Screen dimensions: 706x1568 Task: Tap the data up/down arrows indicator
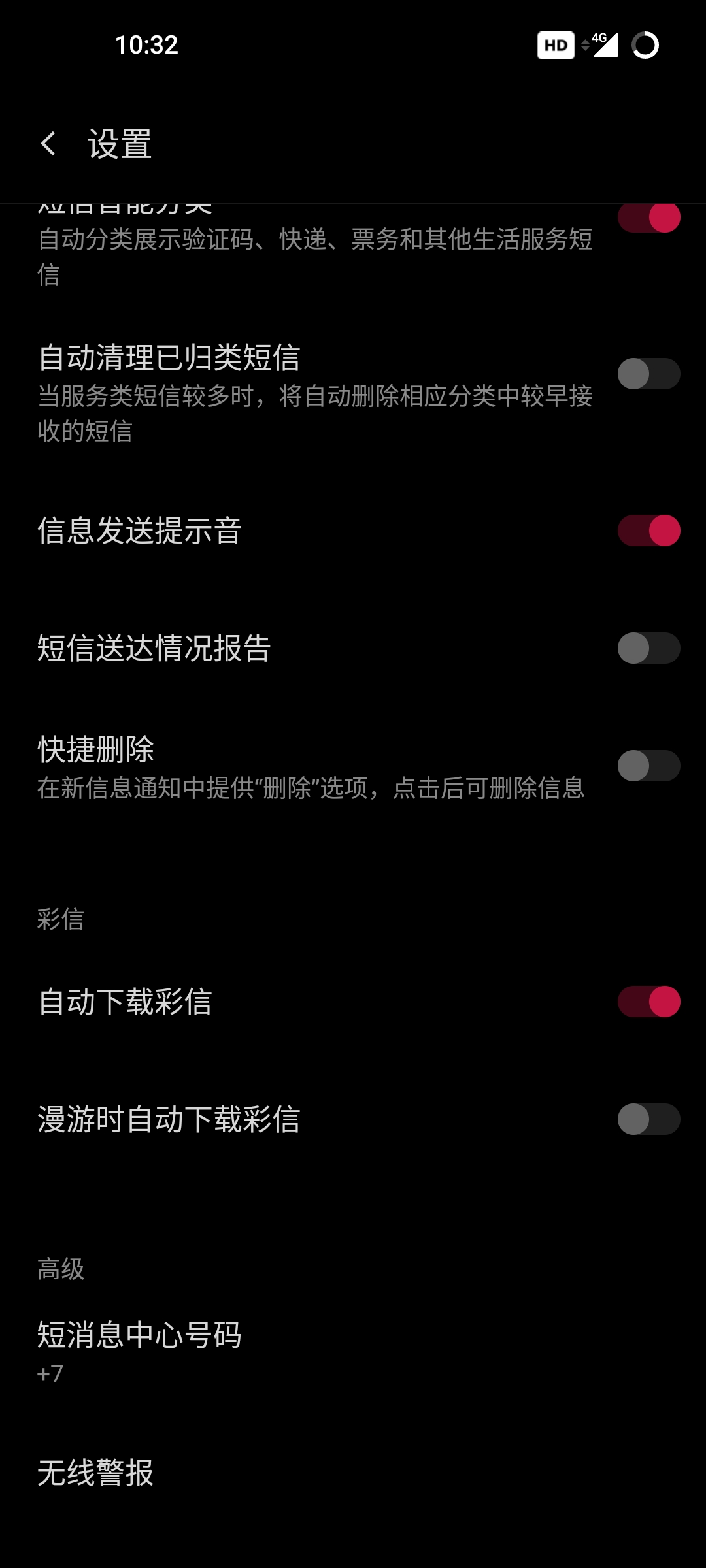coord(584,44)
